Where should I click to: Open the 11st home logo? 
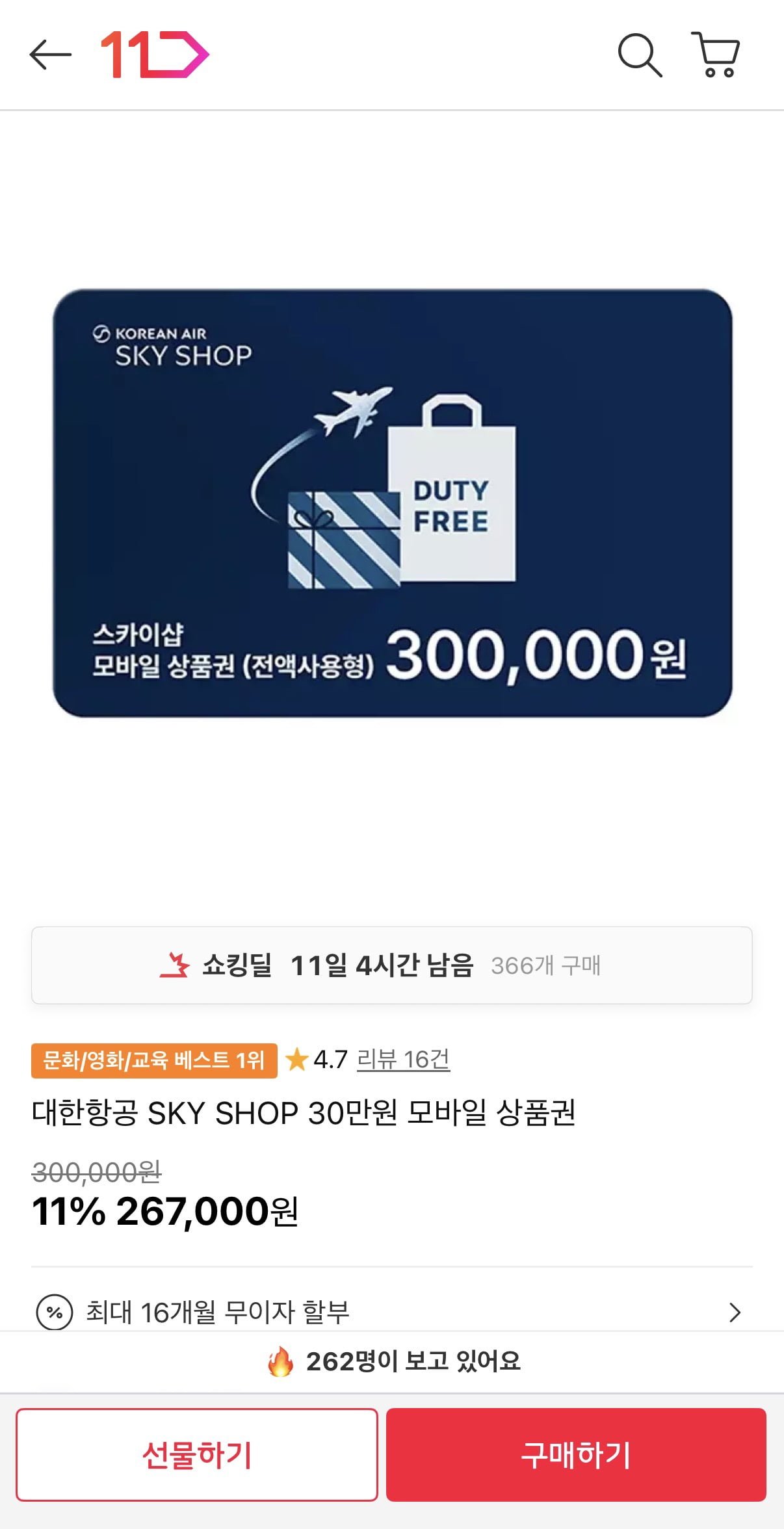[x=155, y=55]
